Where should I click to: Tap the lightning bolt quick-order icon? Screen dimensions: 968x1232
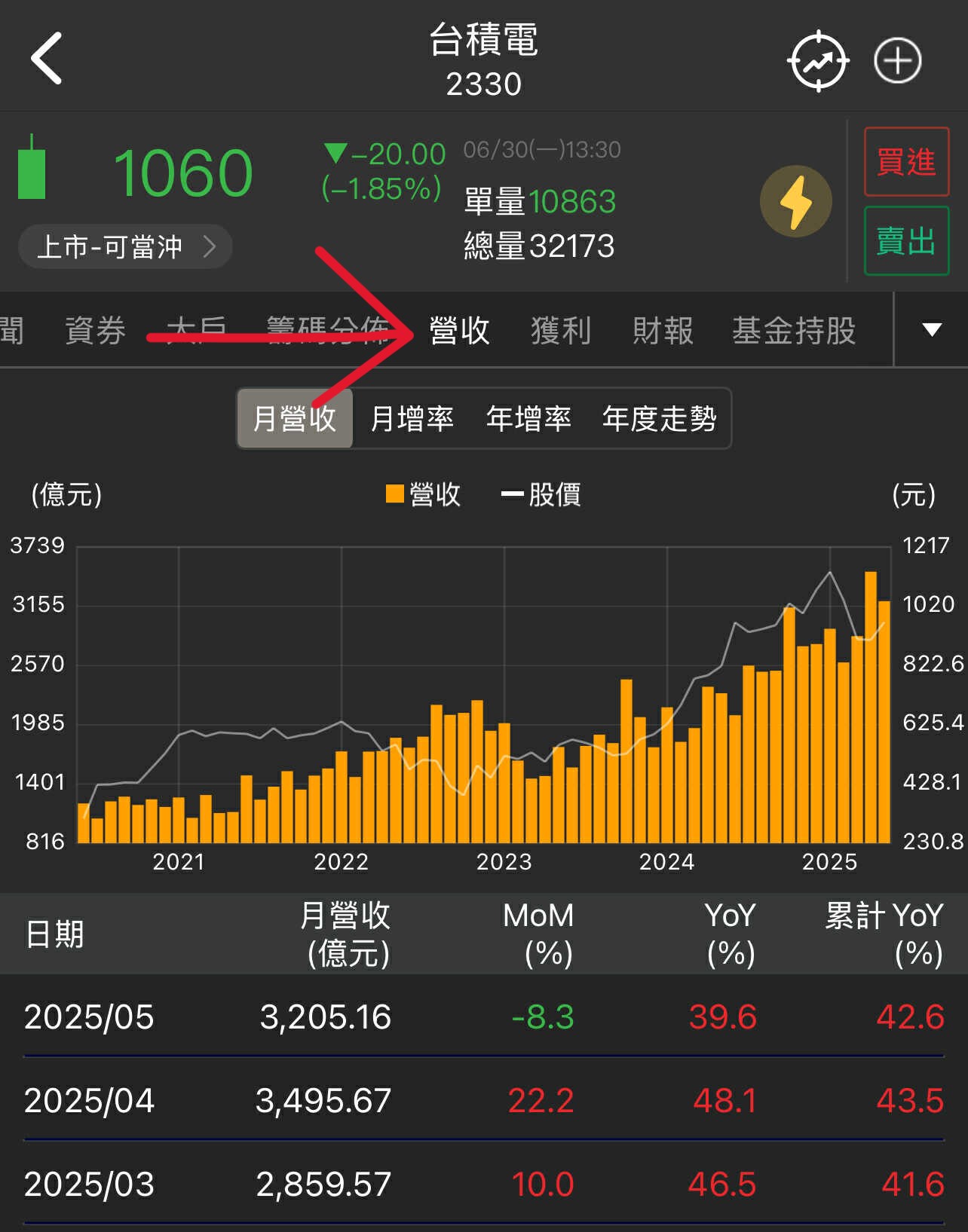(x=795, y=201)
